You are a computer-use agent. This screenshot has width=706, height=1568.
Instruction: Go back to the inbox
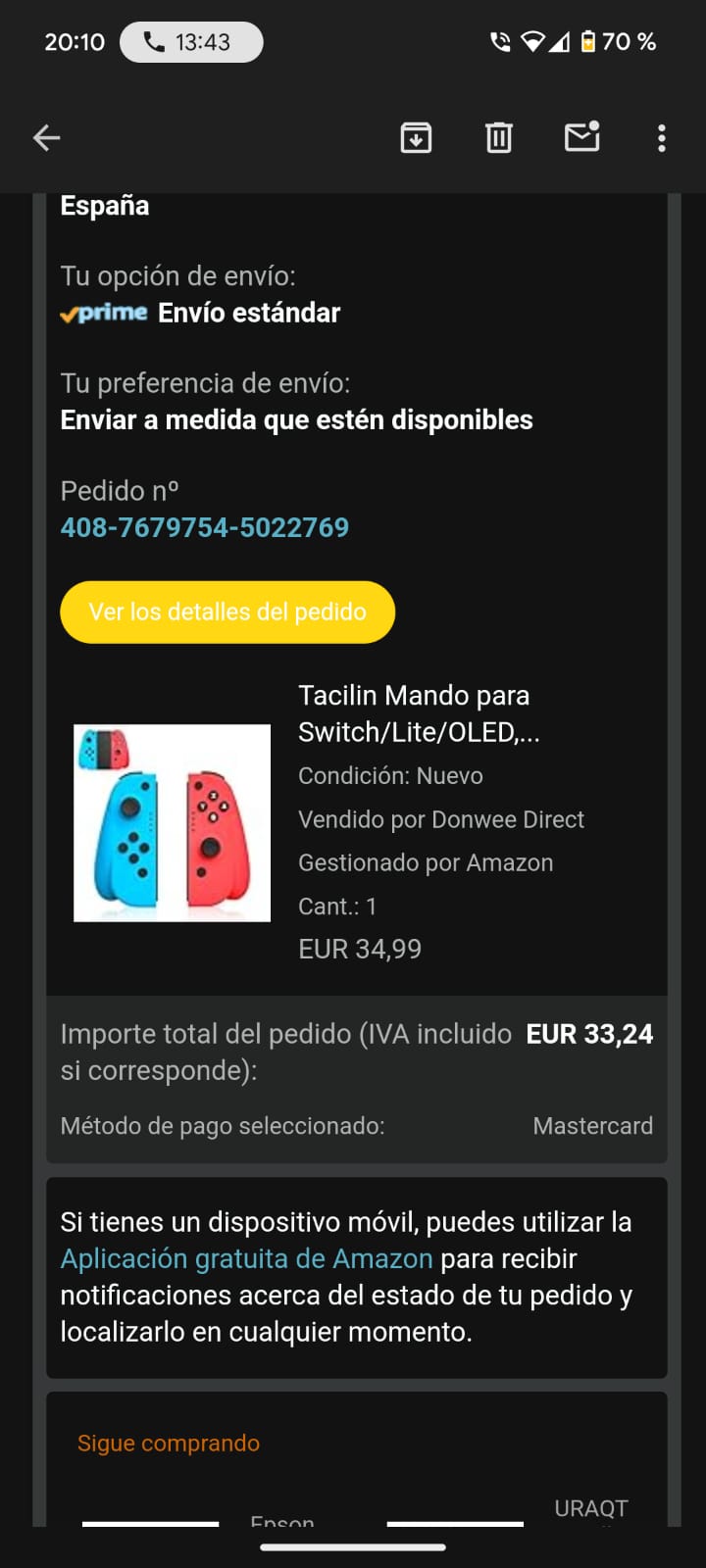[x=47, y=138]
